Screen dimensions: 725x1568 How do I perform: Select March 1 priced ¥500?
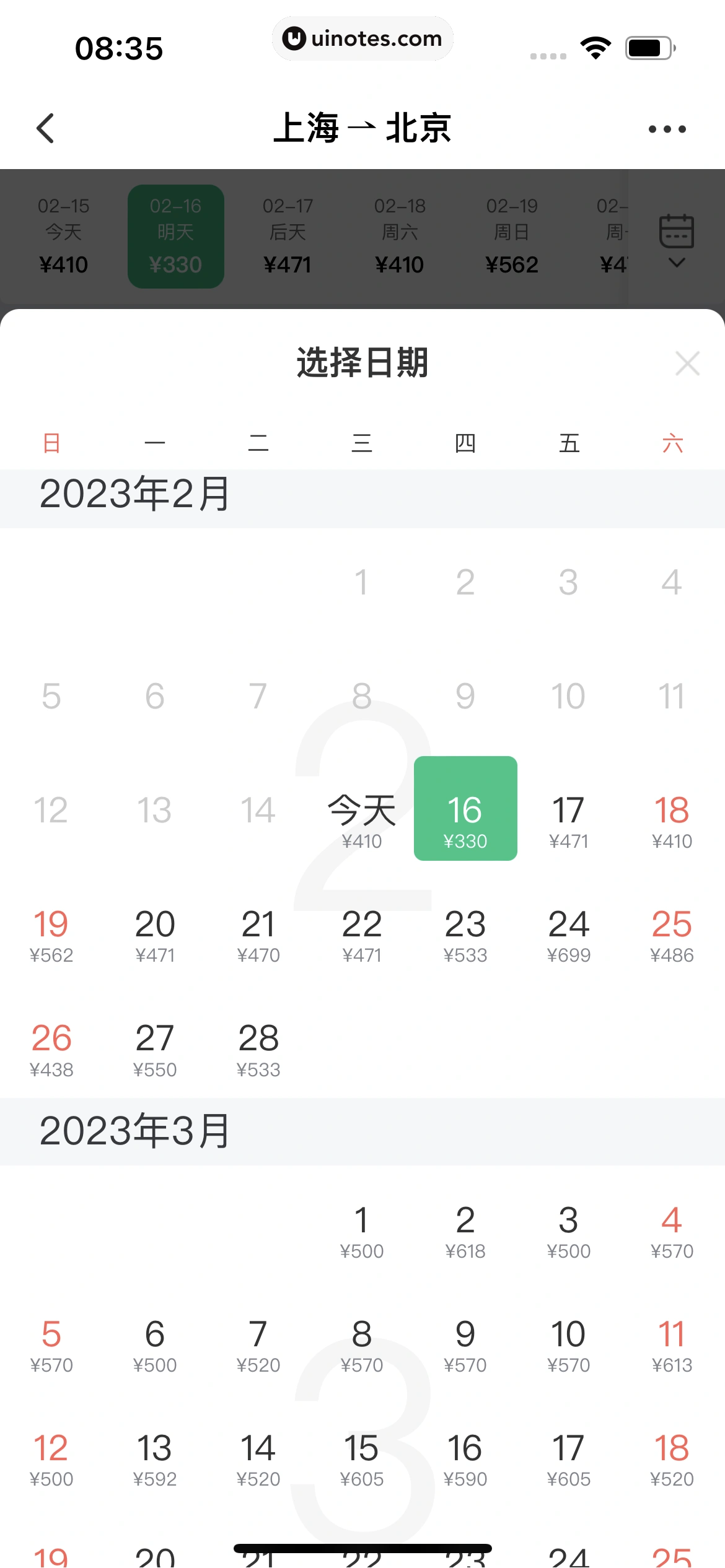(362, 1231)
